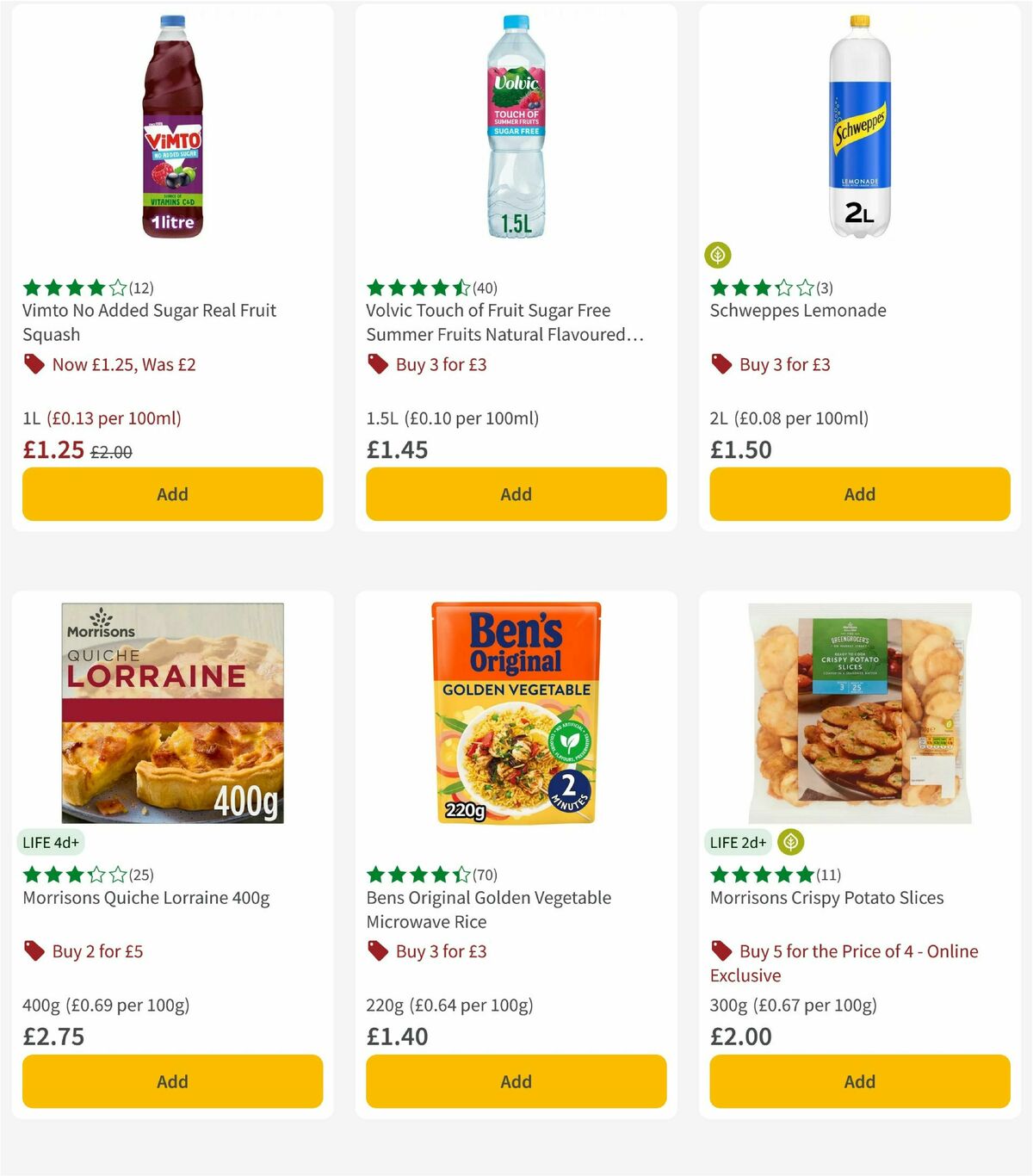1033x1176 pixels.
Task: Click the tag icon on the Online Exclusive potato offer
Action: [x=721, y=952]
